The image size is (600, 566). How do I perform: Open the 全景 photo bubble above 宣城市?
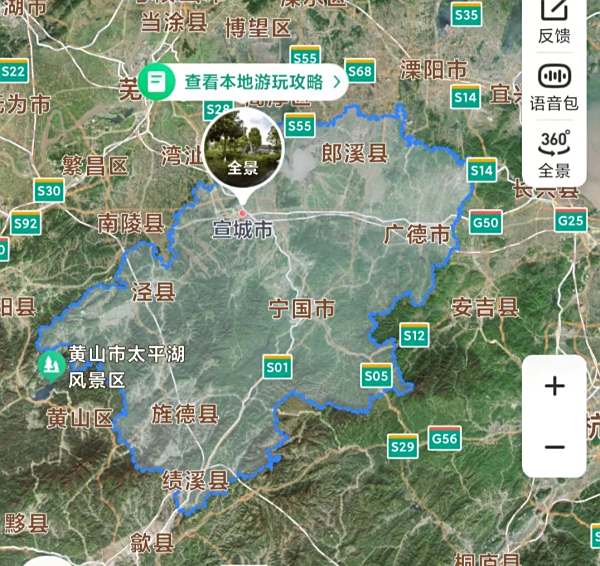click(243, 147)
